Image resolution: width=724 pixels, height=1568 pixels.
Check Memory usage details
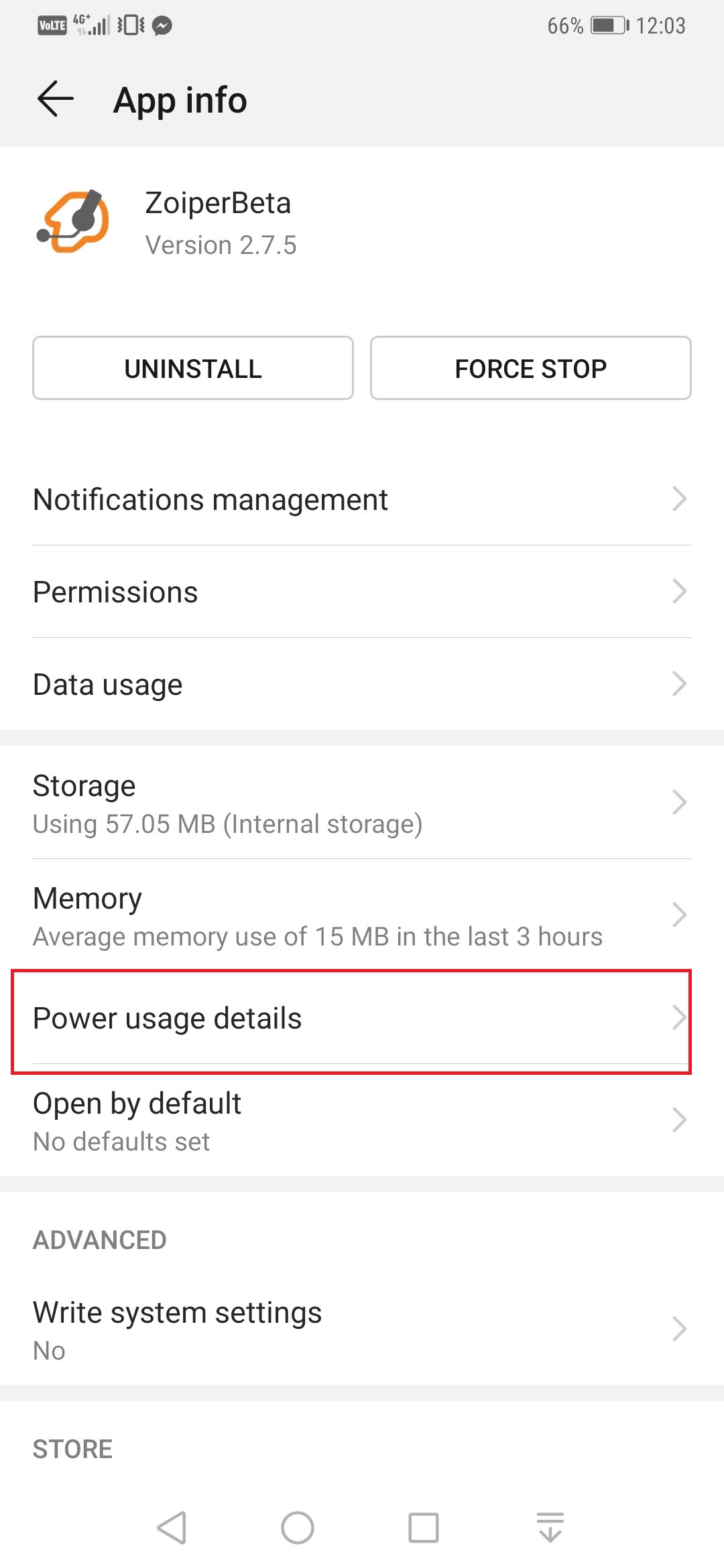click(362, 916)
